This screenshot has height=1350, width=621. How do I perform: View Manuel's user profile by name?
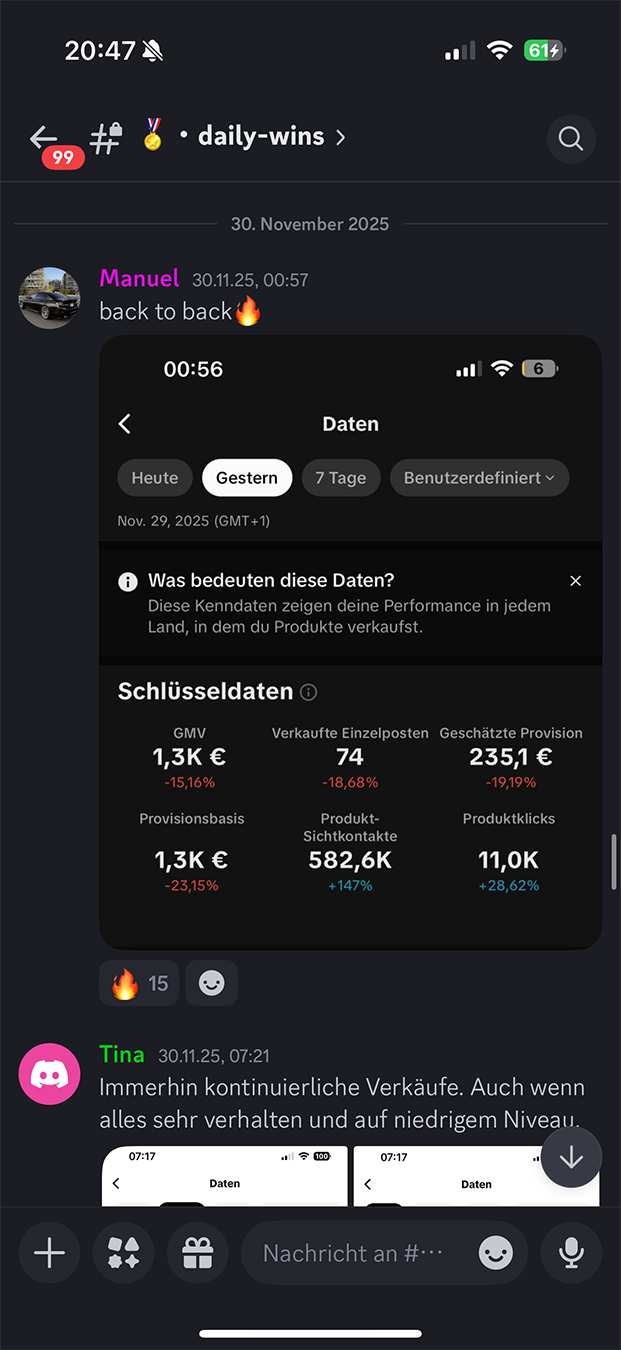(139, 279)
